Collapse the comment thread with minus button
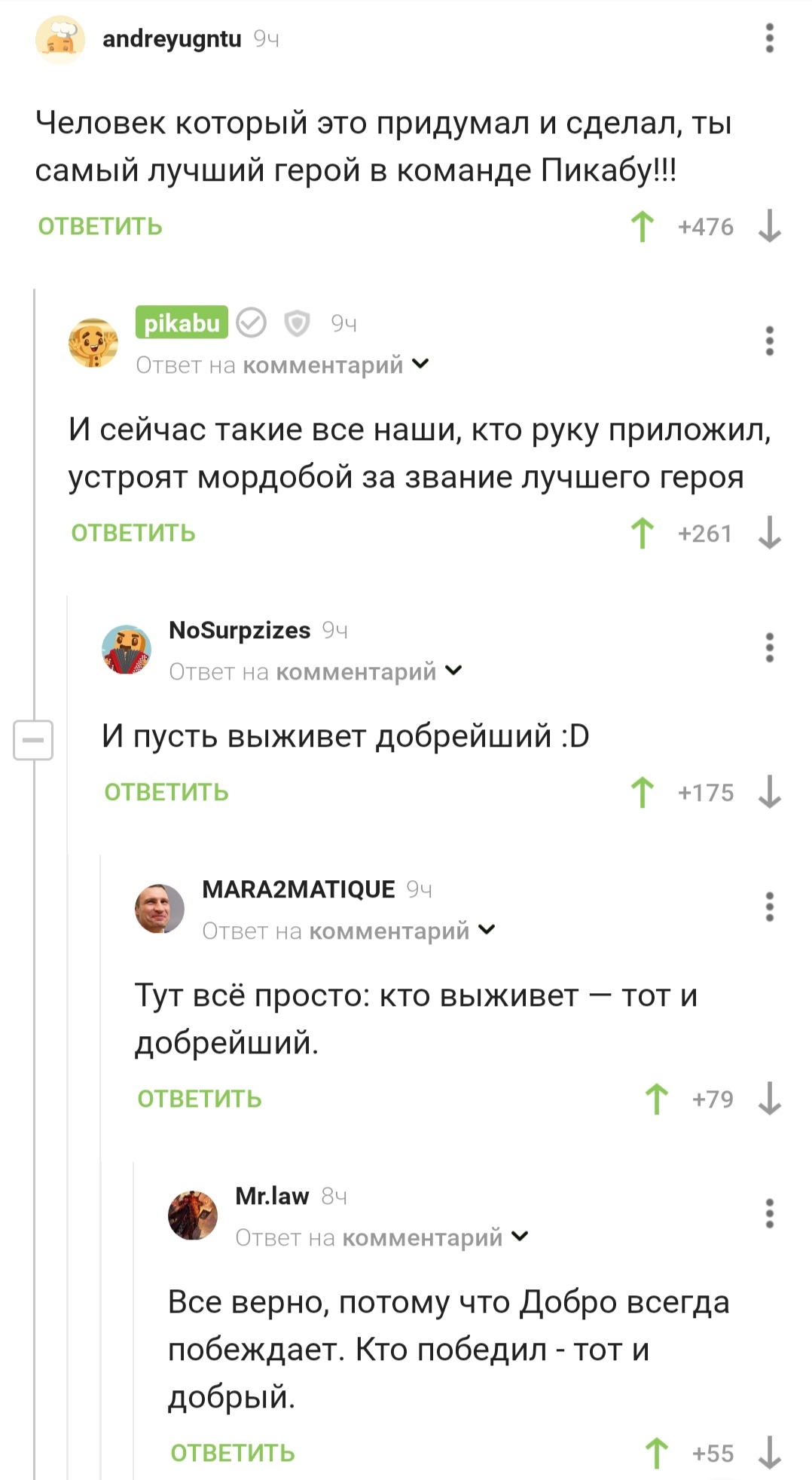 click(33, 740)
